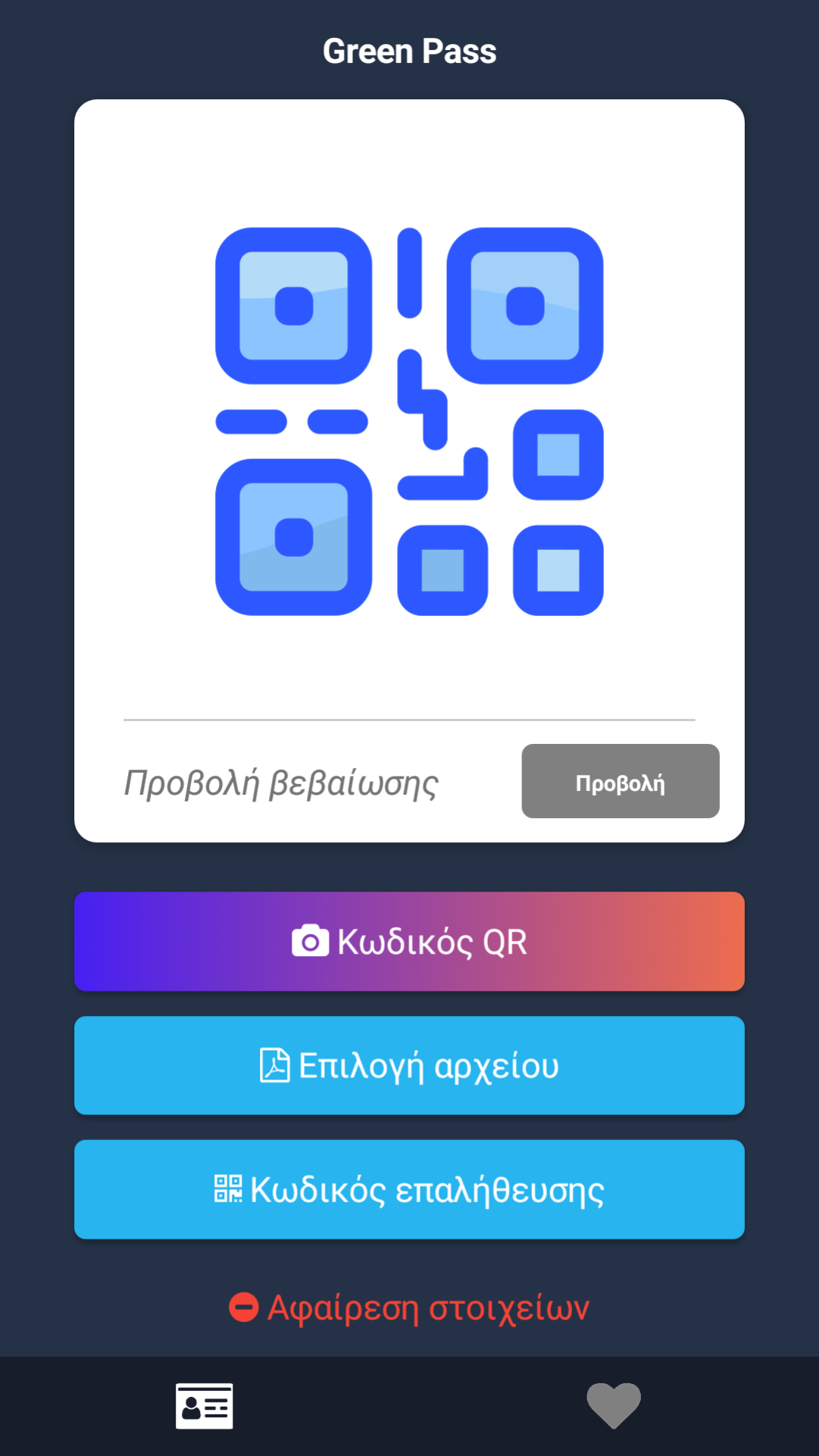Scan with the Κωδικός QR button

click(x=409, y=942)
